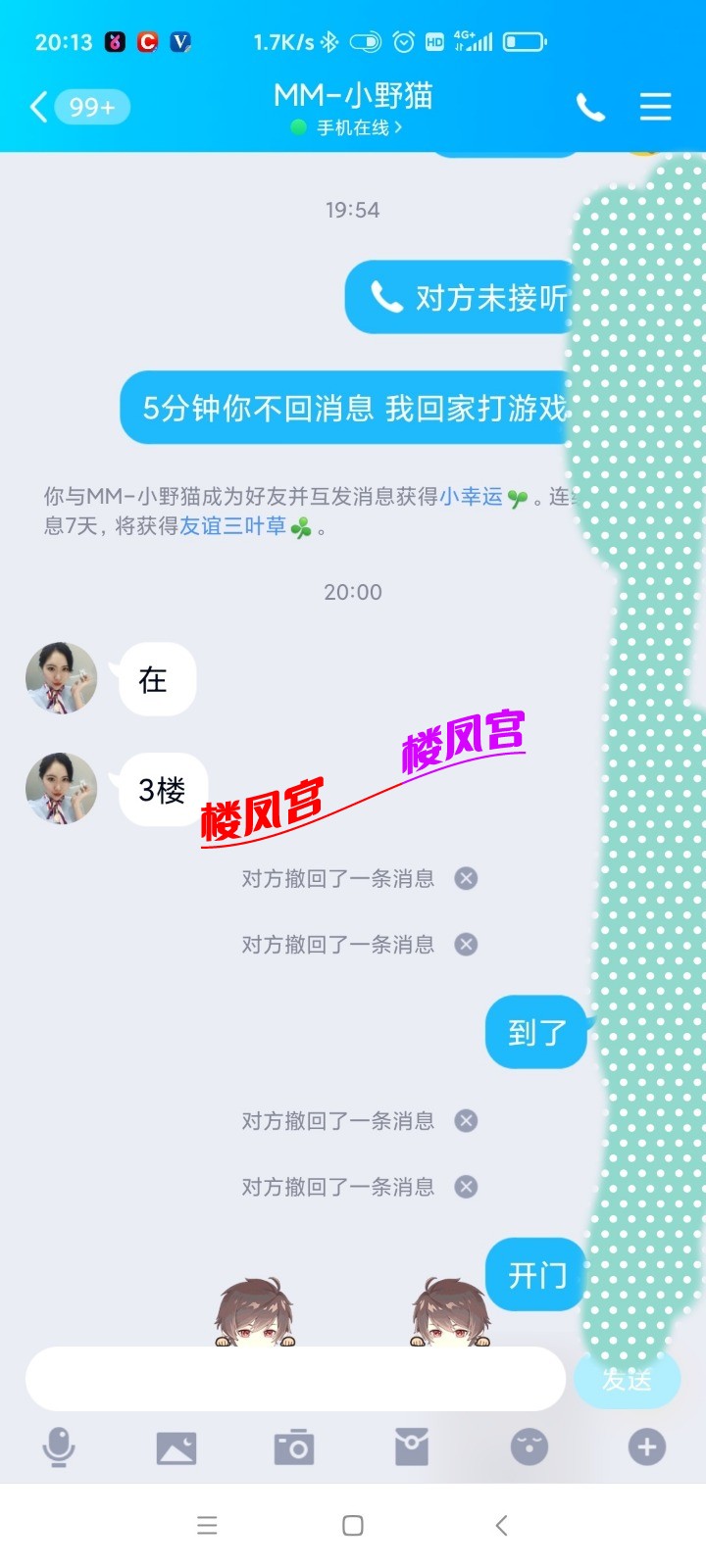Open the red packet icon
This screenshot has height=1568, width=706.
click(412, 1446)
